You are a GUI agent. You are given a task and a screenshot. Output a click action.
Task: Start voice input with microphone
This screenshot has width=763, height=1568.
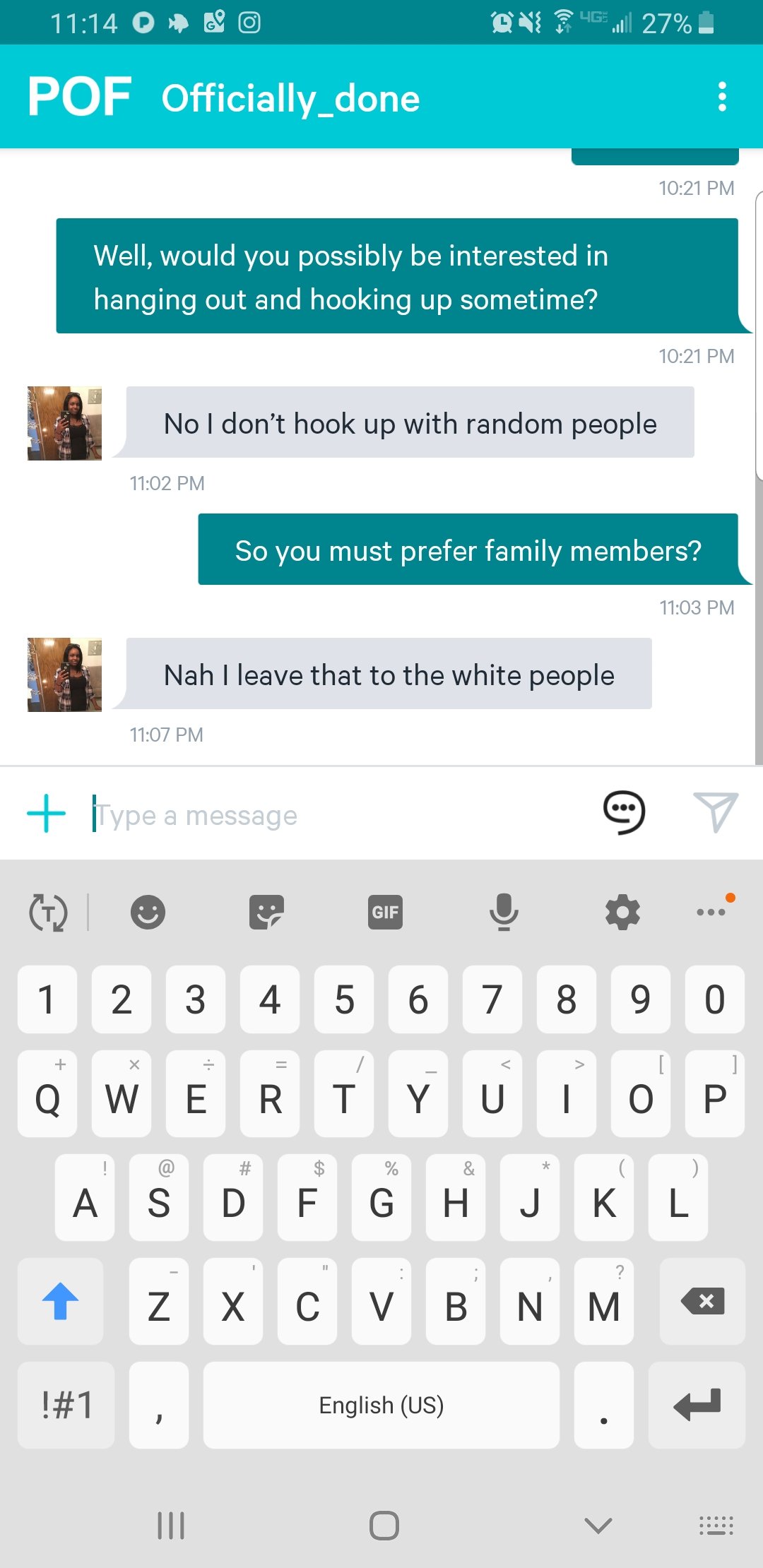504,912
